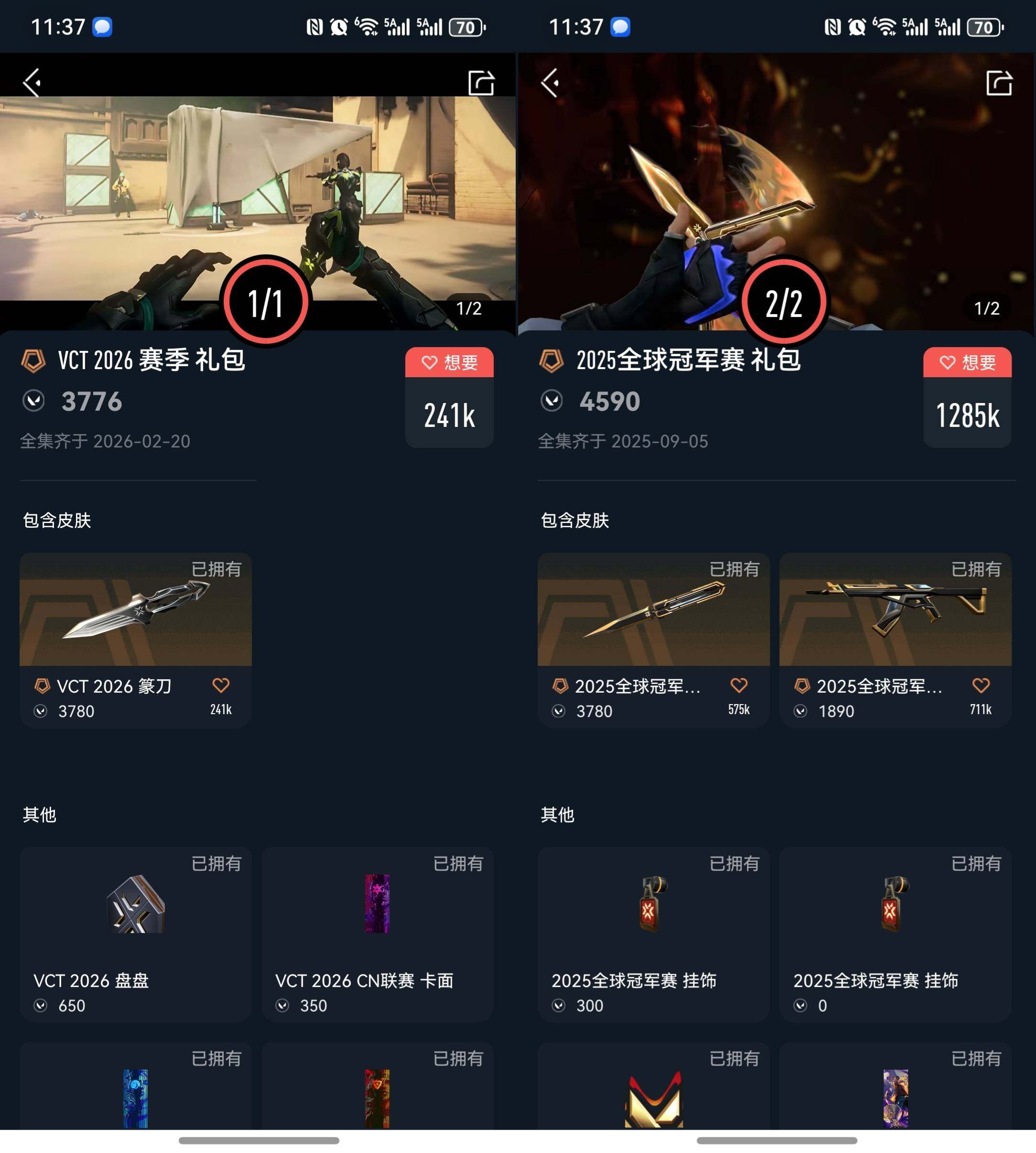The image size is (1036, 1153).
Task: Toggle the heart on the VCT 2026 篆刀 card
Action: coord(221,686)
